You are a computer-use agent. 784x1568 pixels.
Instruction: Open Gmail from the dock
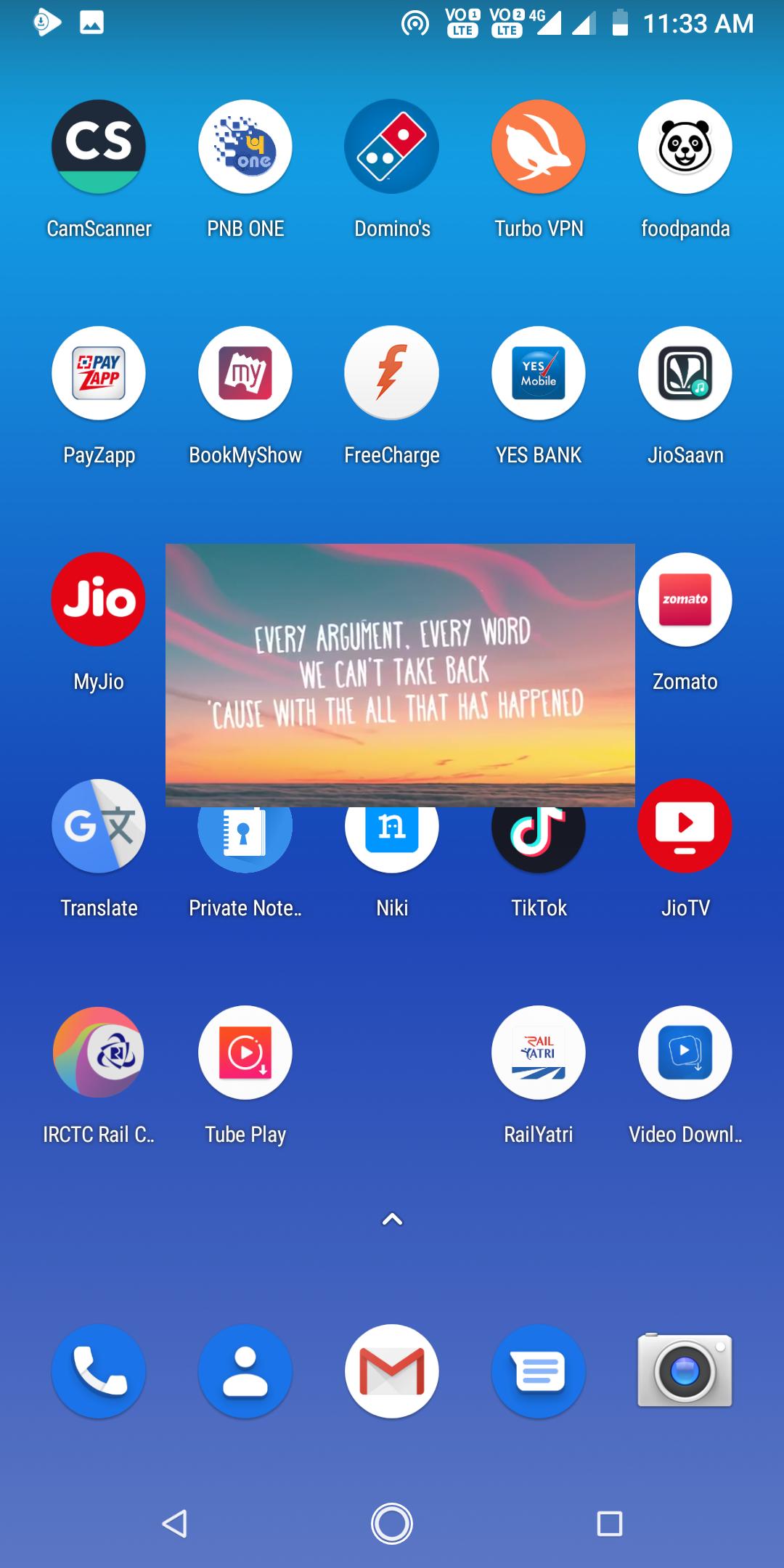(392, 1371)
